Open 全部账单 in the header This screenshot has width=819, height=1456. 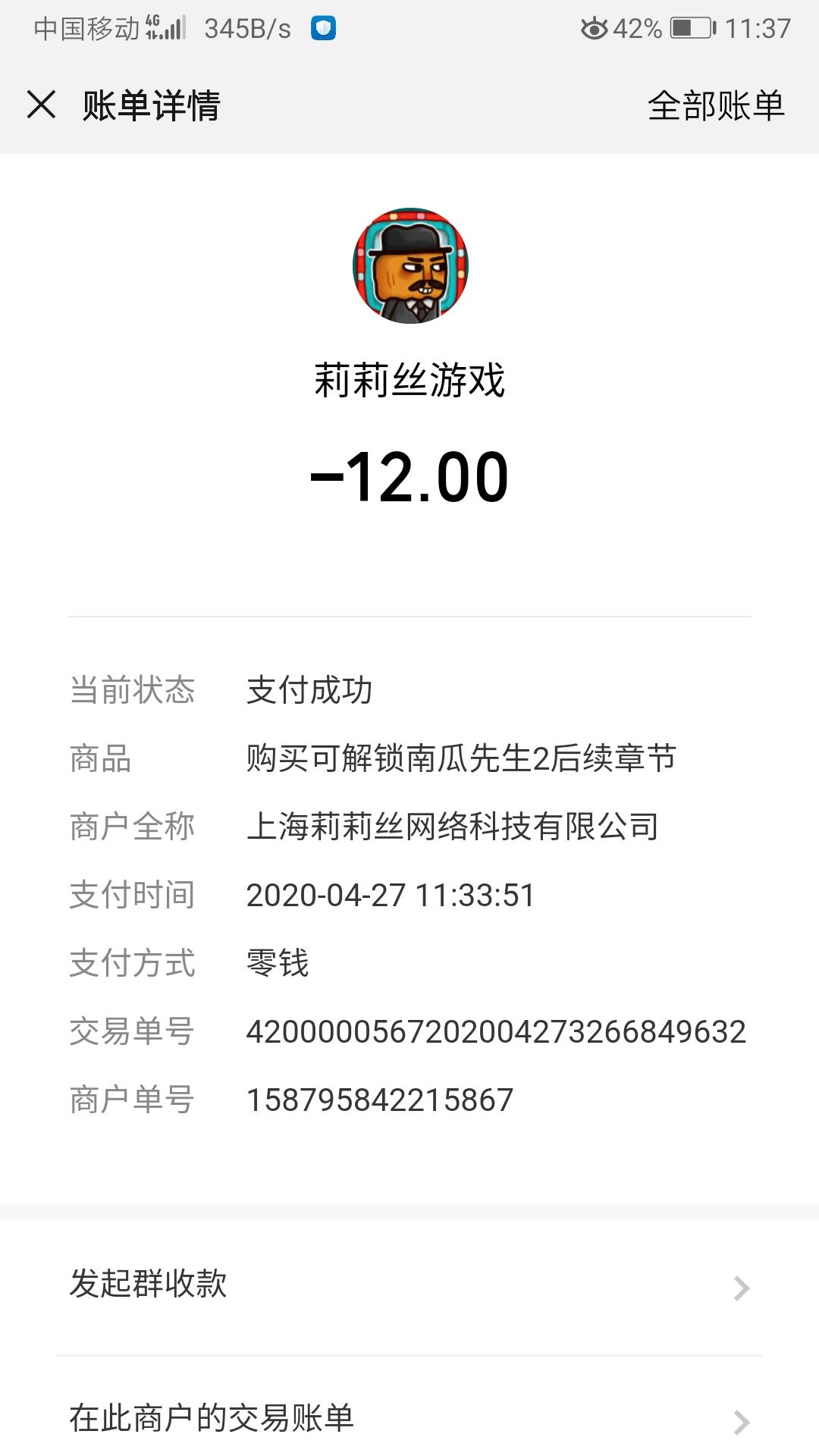715,105
